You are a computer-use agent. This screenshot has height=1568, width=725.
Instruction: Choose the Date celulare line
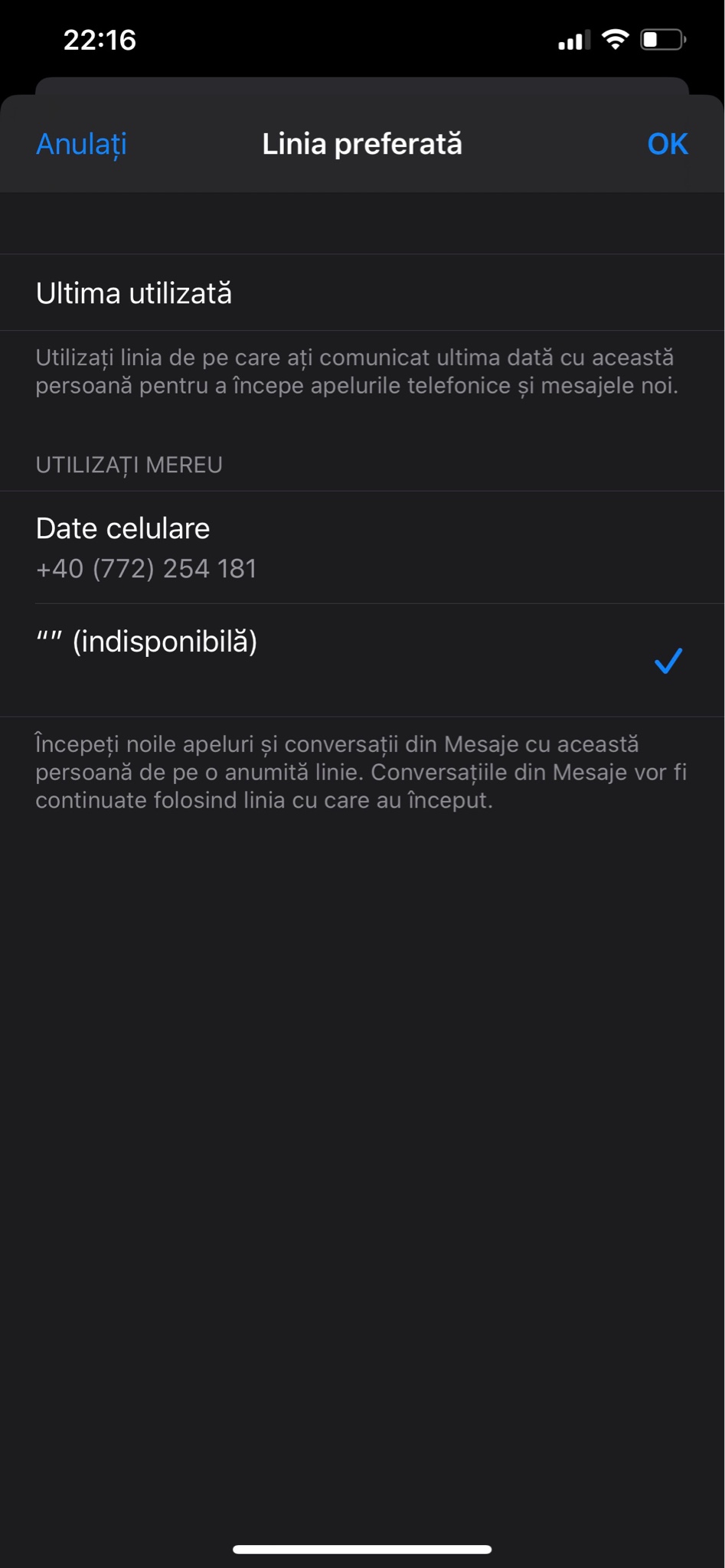pos(362,547)
